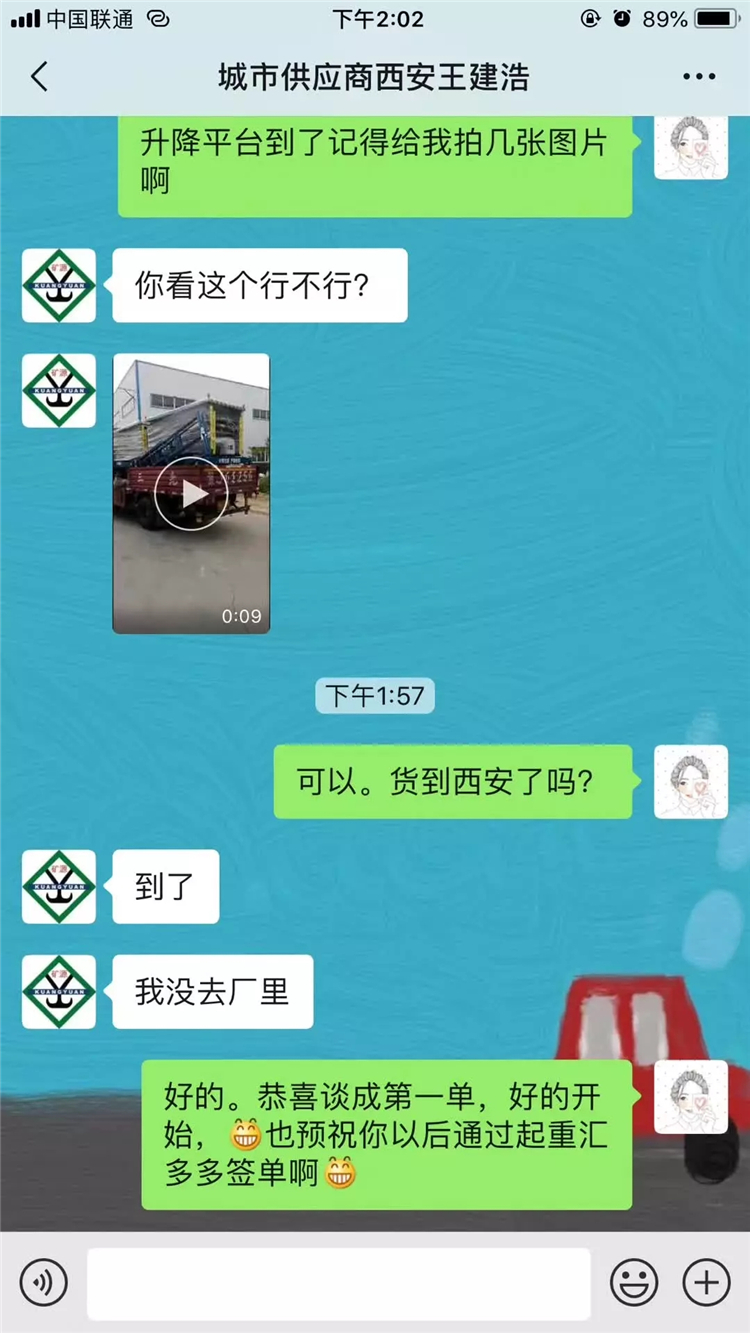Open my avatar beside "可以。货到西安了吗?"
The width and height of the screenshot is (750, 1333).
(x=691, y=782)
